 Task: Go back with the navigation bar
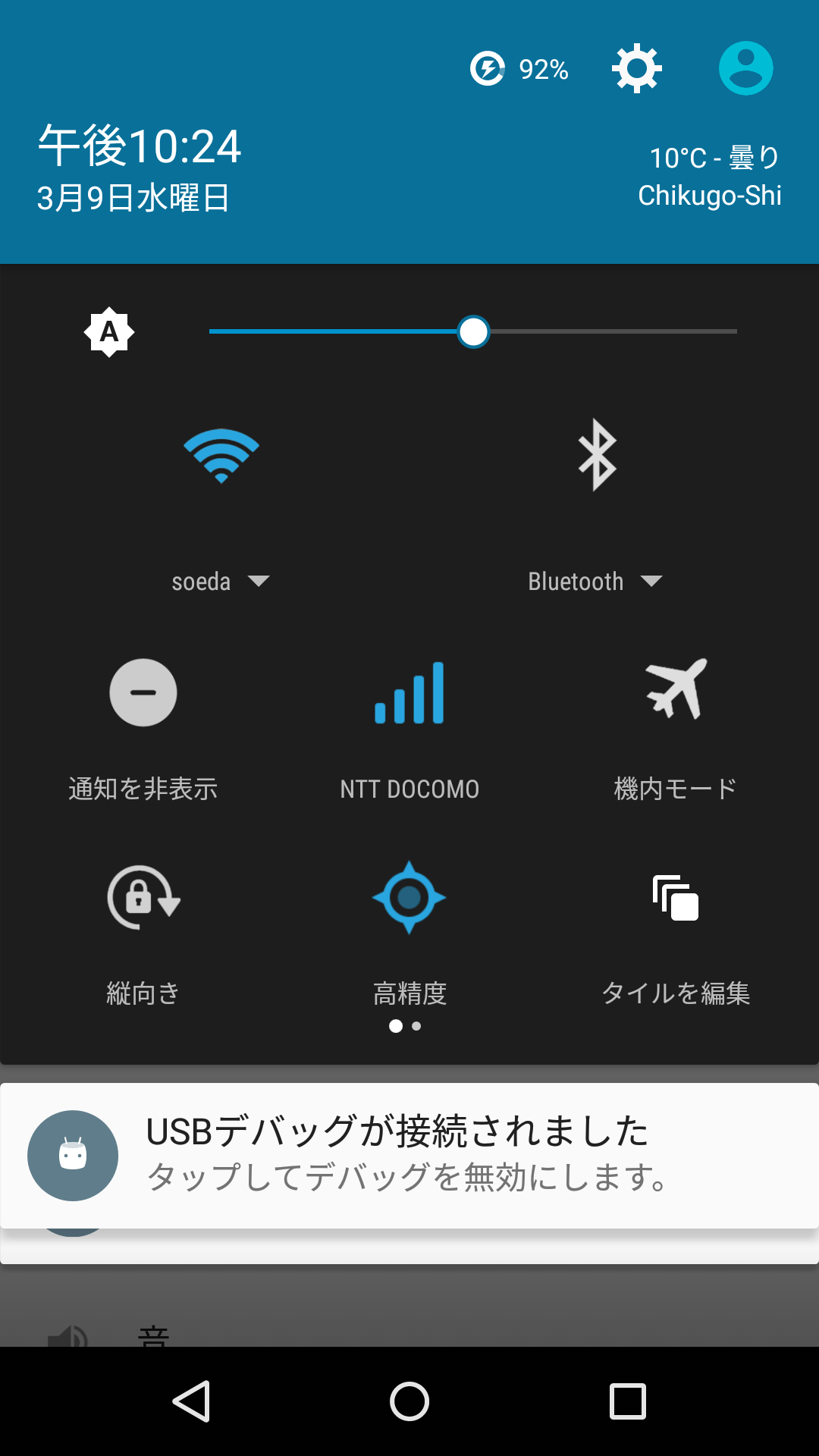[x=191, y=1401]
